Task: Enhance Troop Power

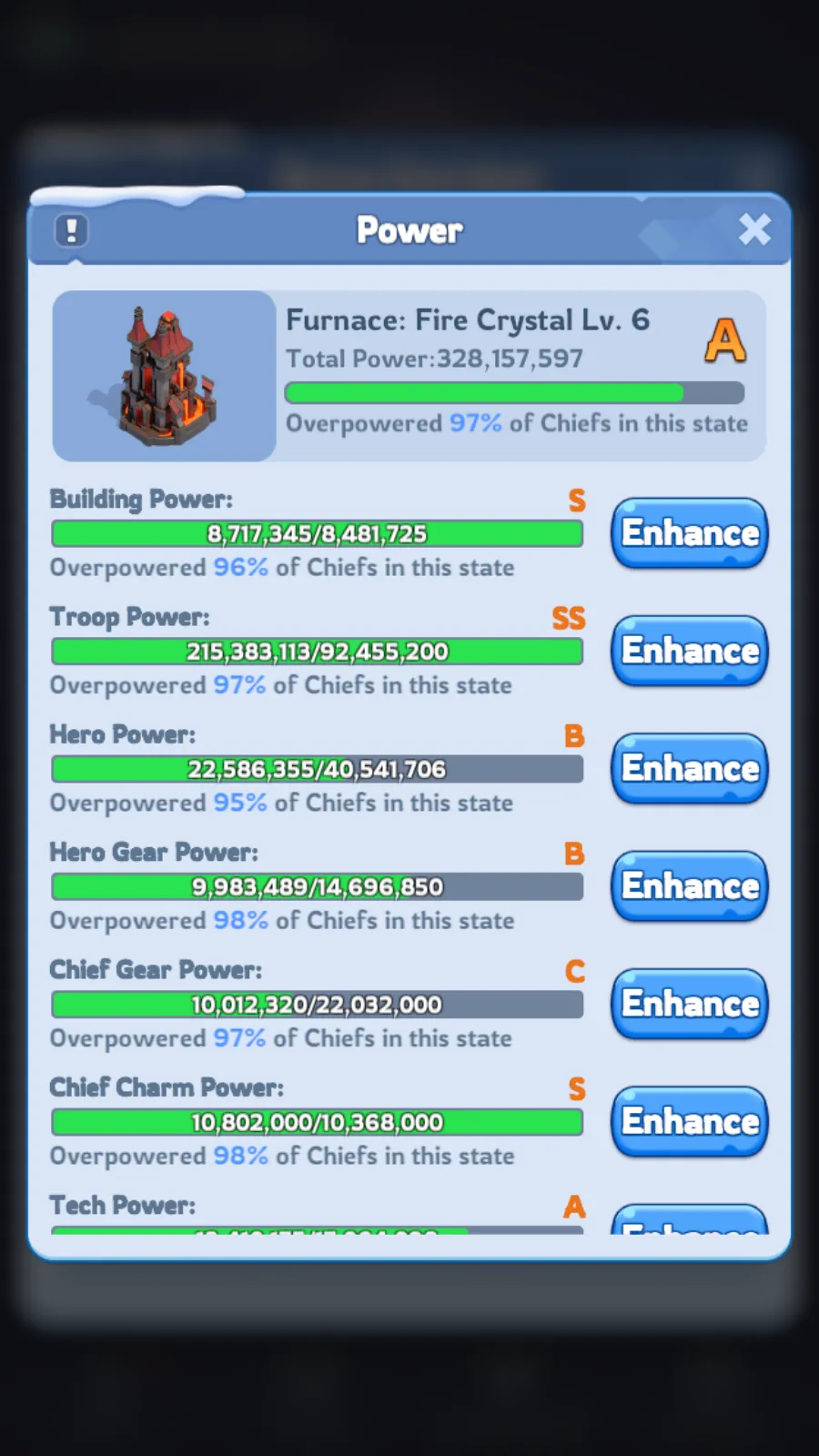Action: (x=690, y=651)
